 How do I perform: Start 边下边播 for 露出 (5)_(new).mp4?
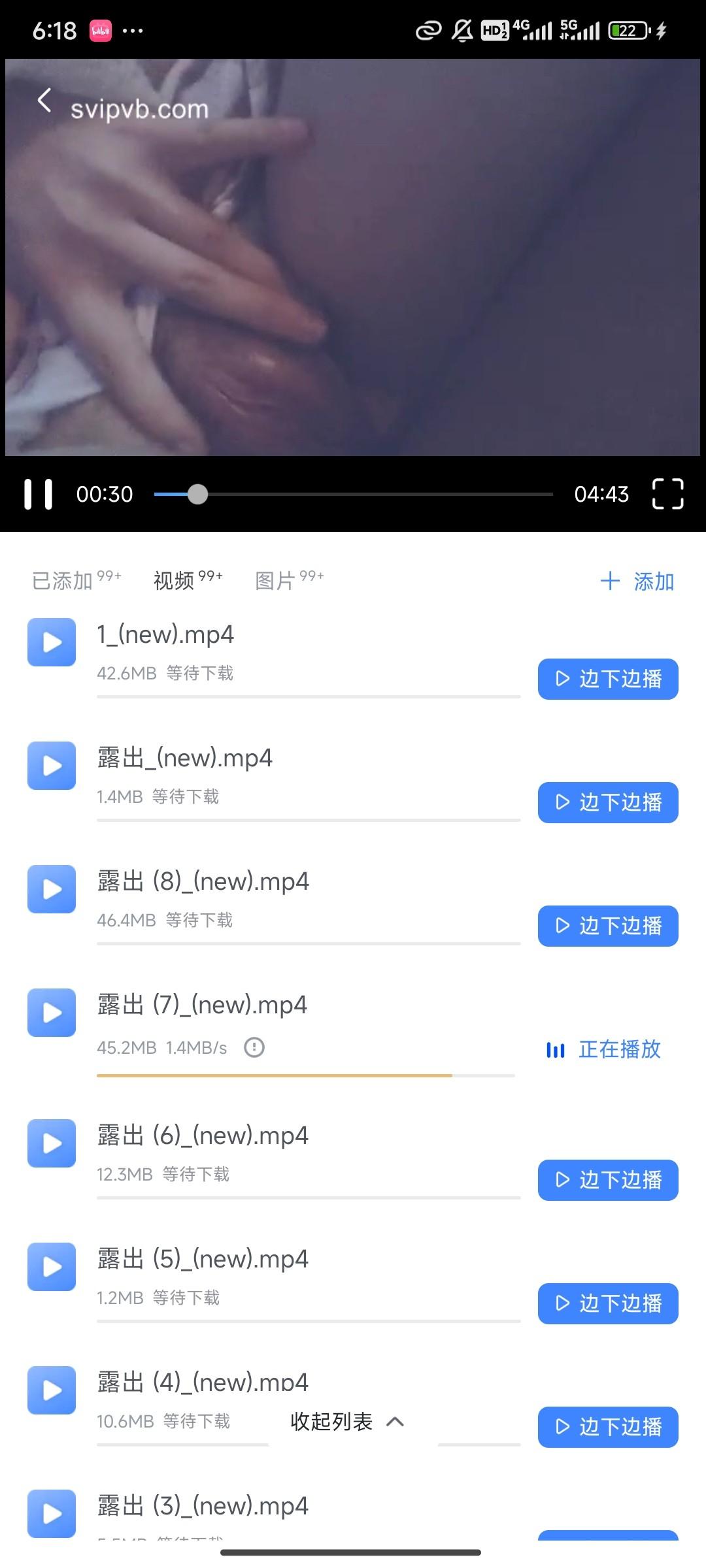coord(608,1303)
